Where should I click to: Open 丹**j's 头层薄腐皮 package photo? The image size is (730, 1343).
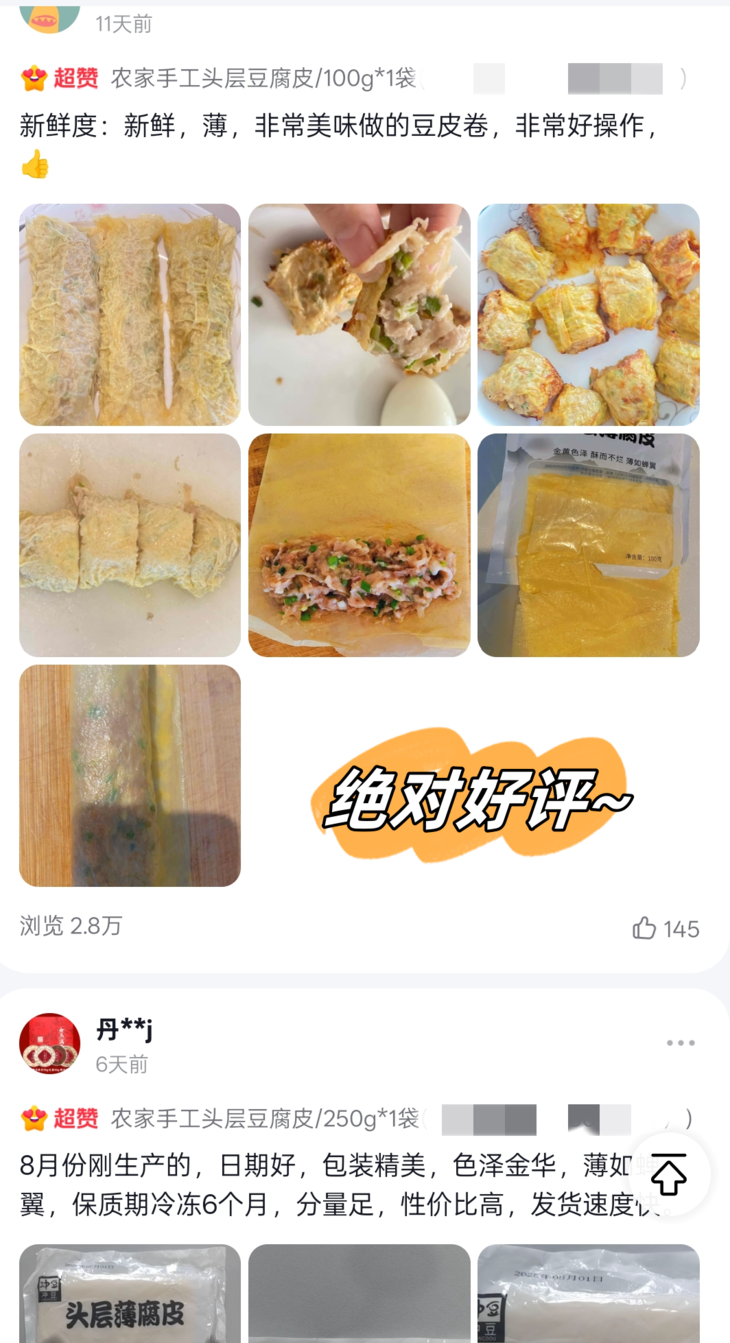click(130, 1294)
